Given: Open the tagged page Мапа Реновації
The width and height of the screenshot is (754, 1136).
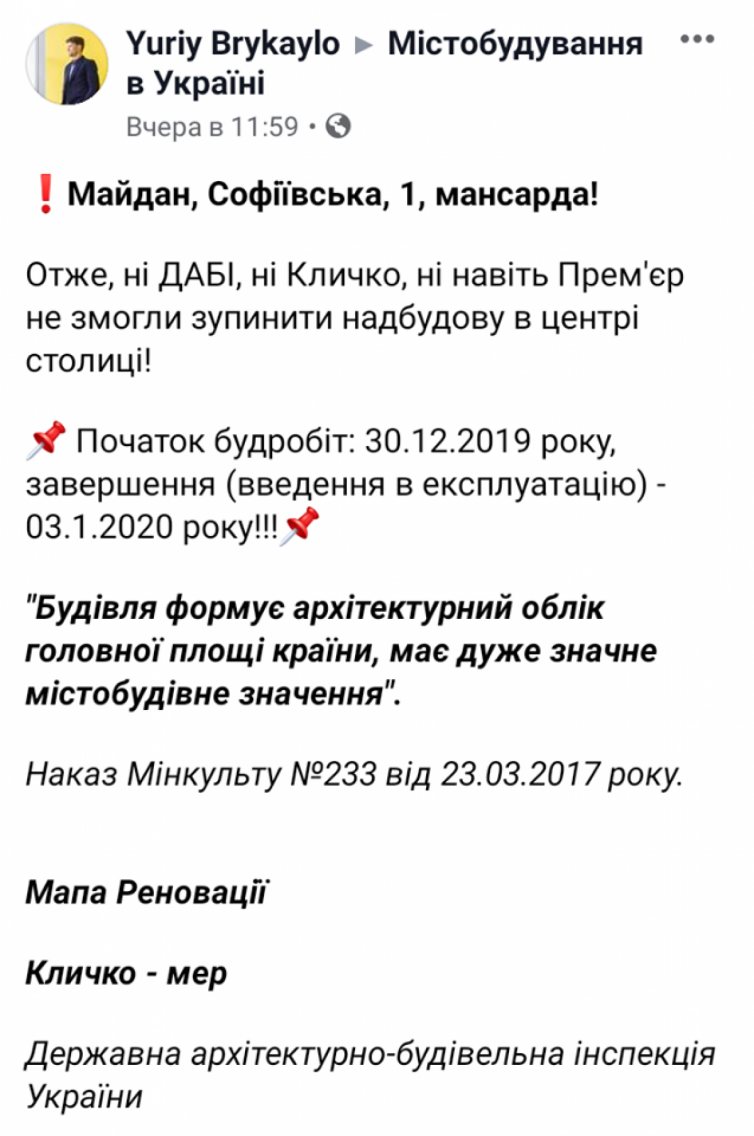Looking at the screenshot, I should point(147,890).
